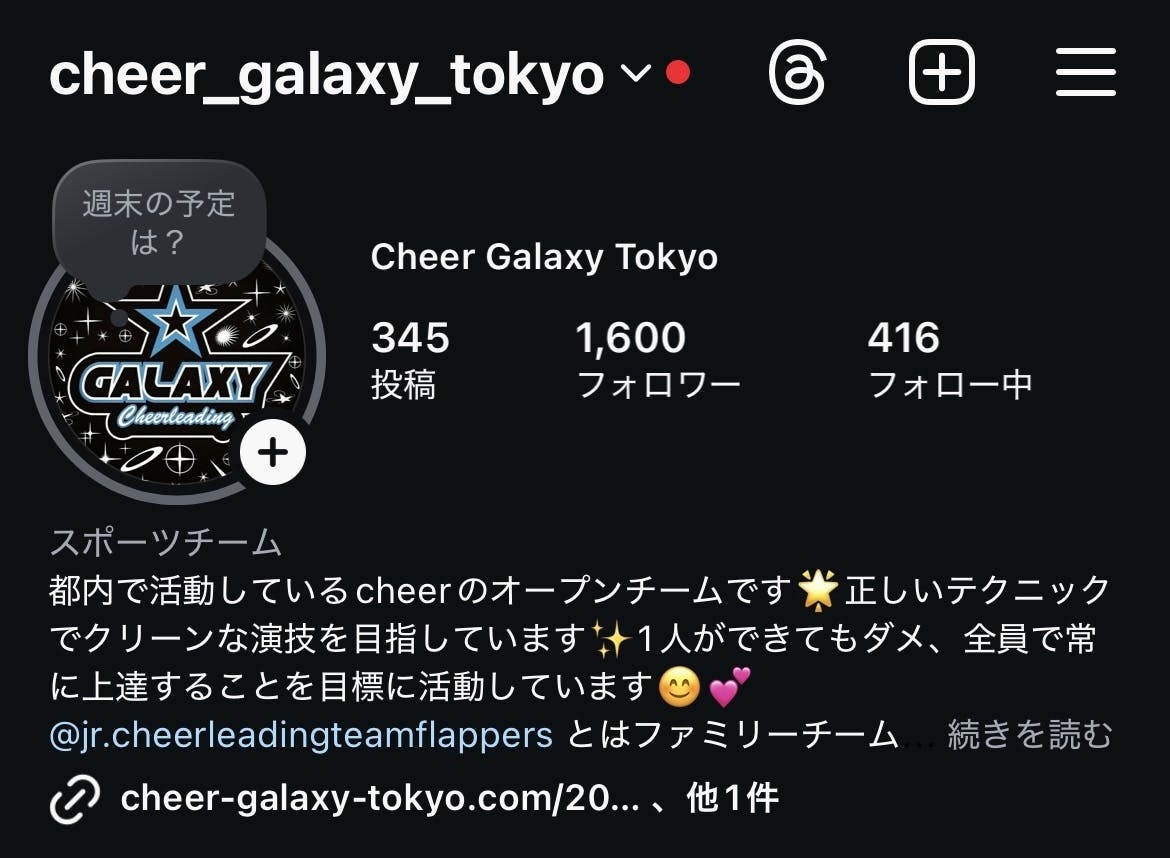View the 345 投稿 posts count
Screen dimensions: 1170x858
[x=410, y=359]
